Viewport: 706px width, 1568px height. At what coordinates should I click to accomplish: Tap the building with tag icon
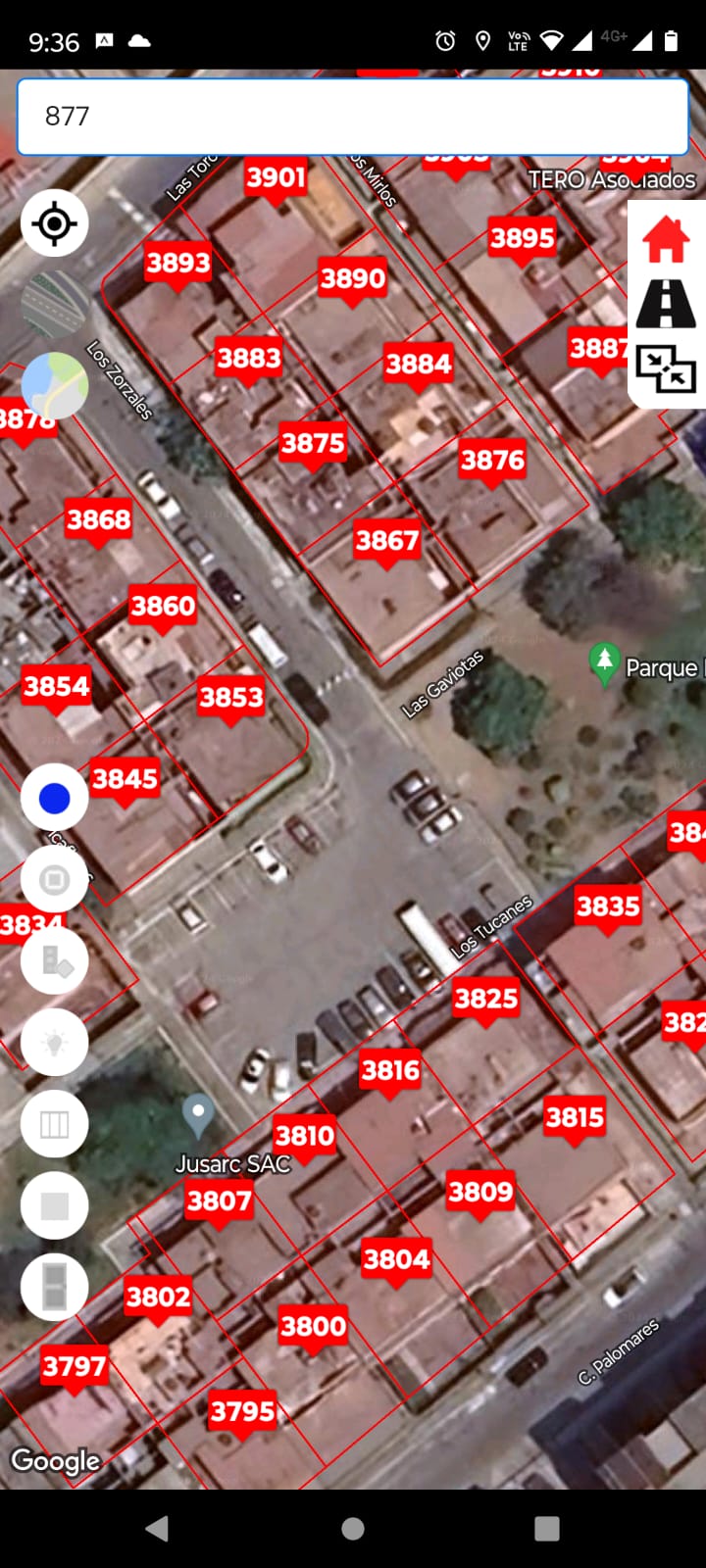55,961
